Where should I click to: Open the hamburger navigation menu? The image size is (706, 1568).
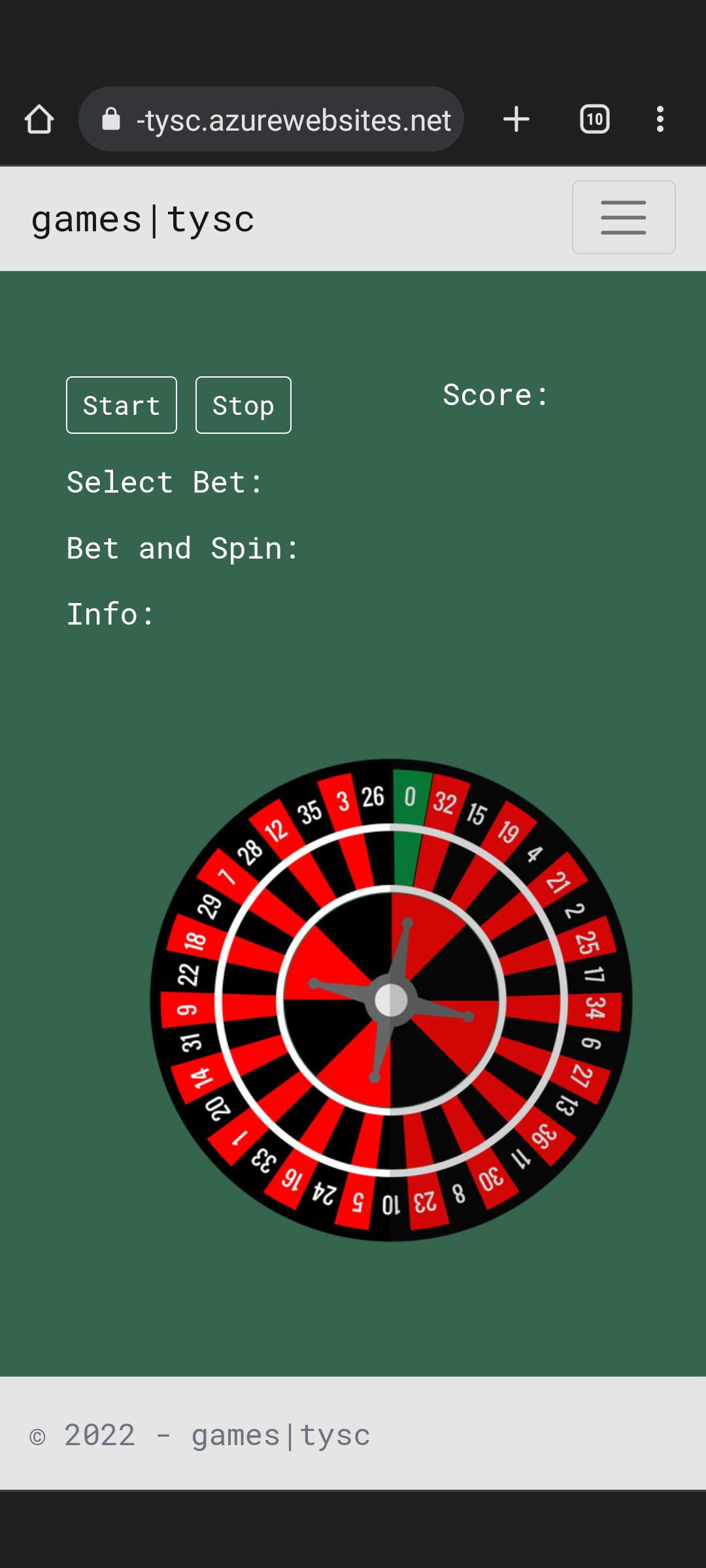click(x=623, y=218)
